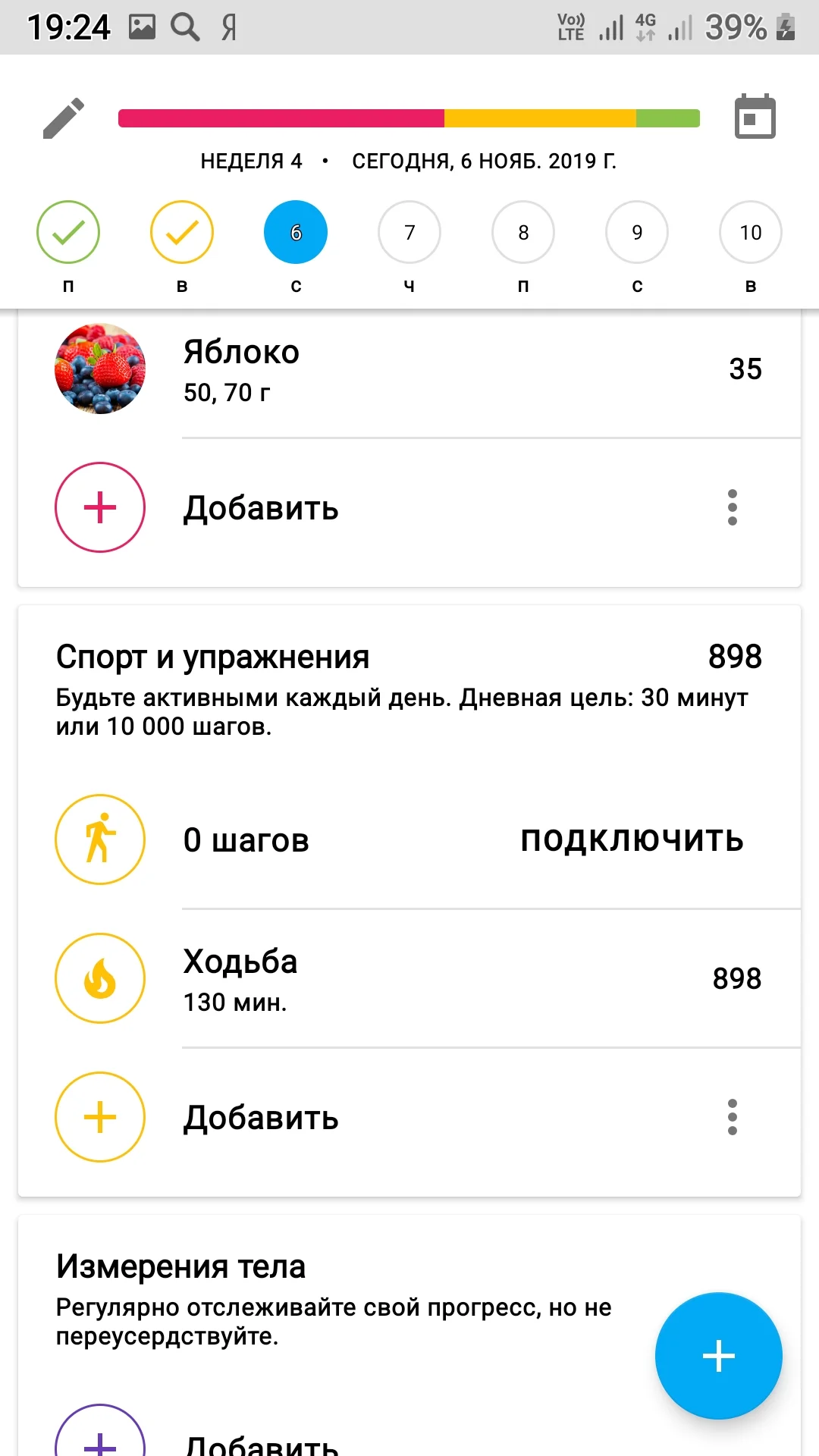Select Tuesday with the yellow checkmark
Viewport: 819px width, 1456px height.
pos(182,232)
